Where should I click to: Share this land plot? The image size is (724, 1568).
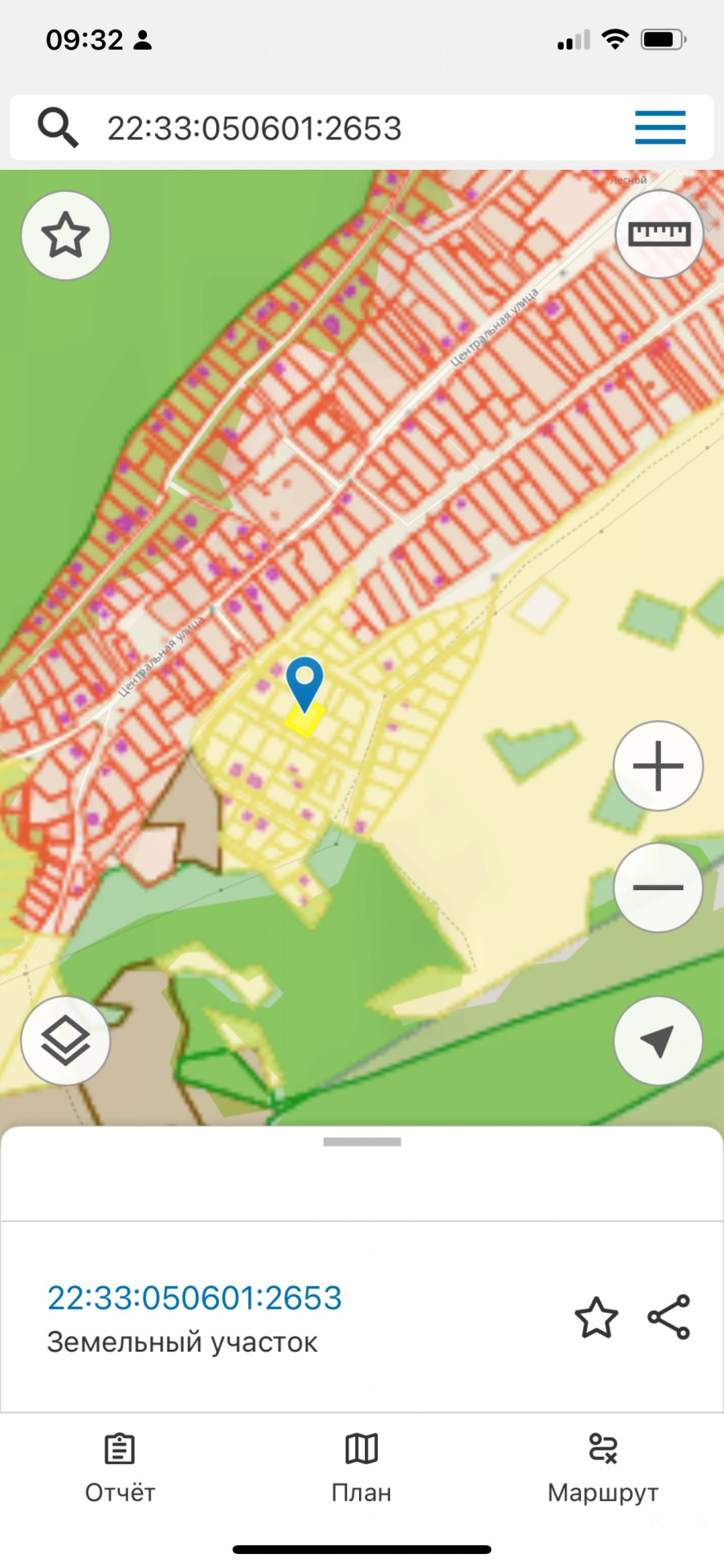click(668, 1317)
